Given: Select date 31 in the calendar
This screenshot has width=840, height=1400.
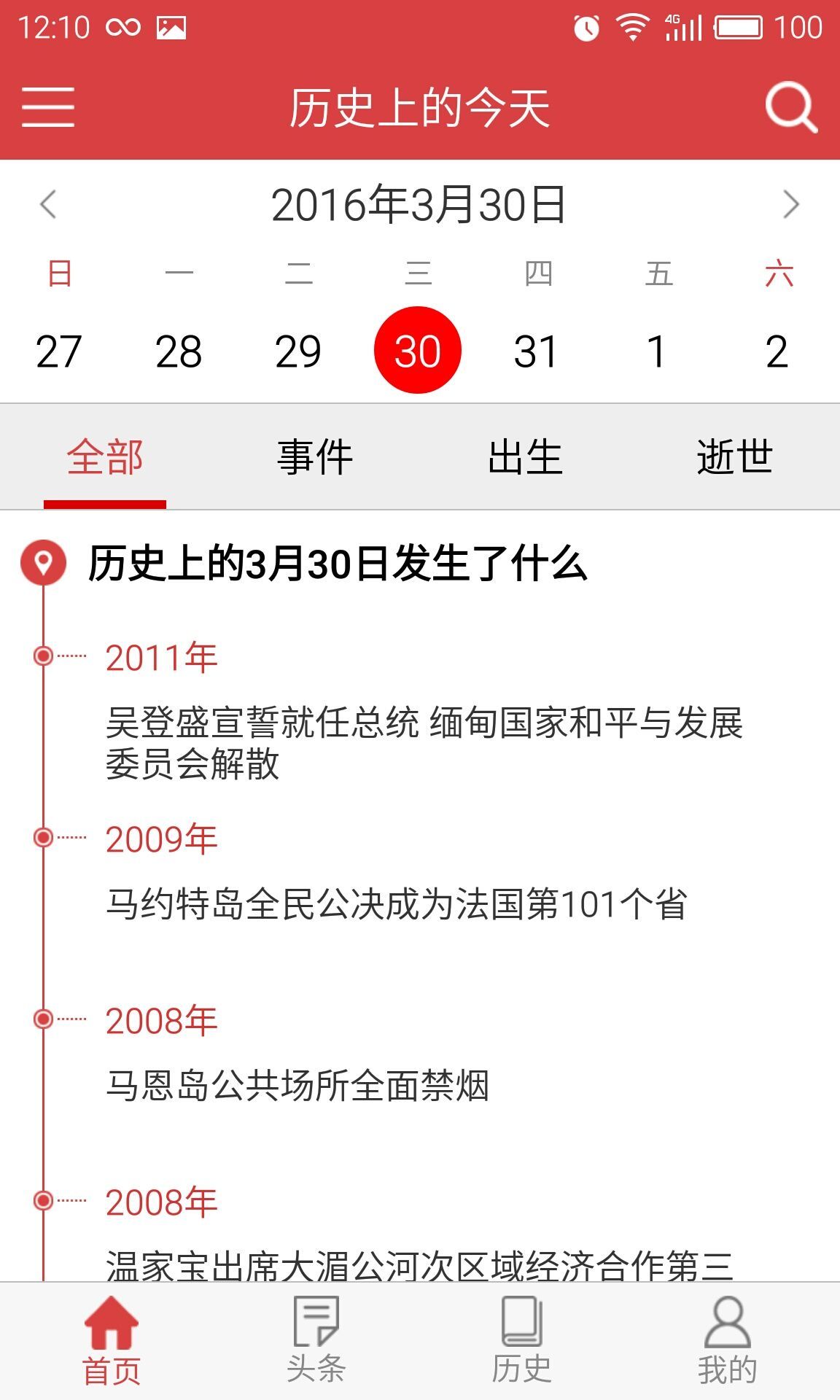Looking at the screenshot, I should [x=537, y=351].
